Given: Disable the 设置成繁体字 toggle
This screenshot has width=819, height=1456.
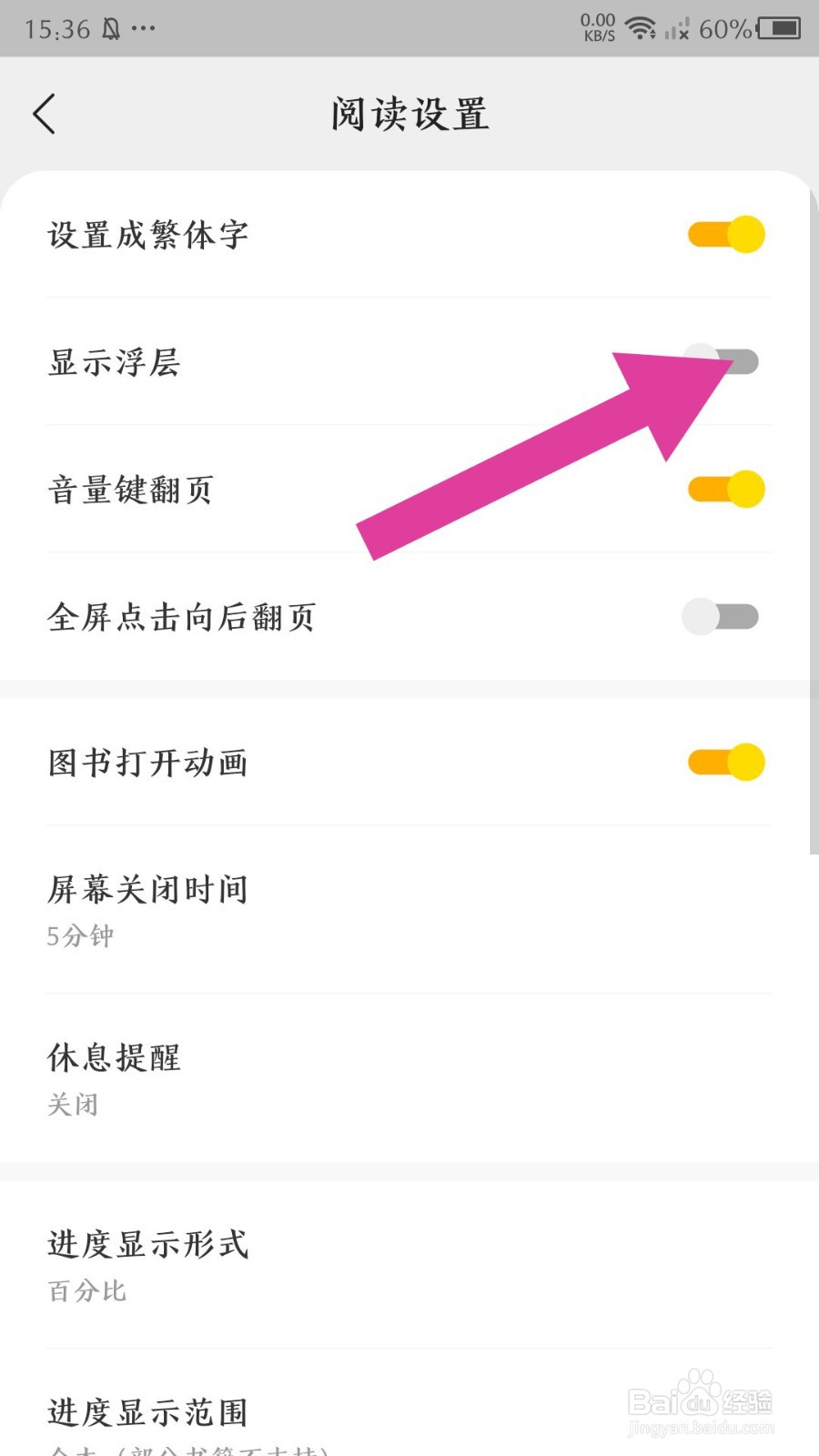Looking at the screenshot, I should click(725, 234).
